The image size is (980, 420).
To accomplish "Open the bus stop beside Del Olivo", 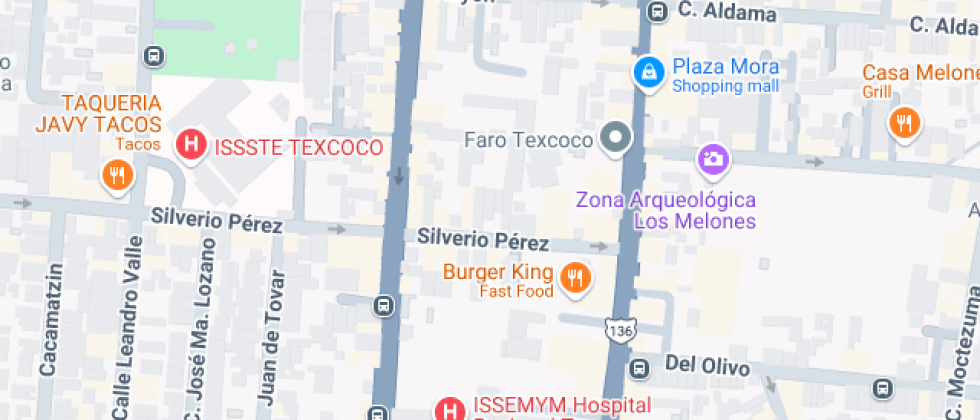I will click(638, 369).
